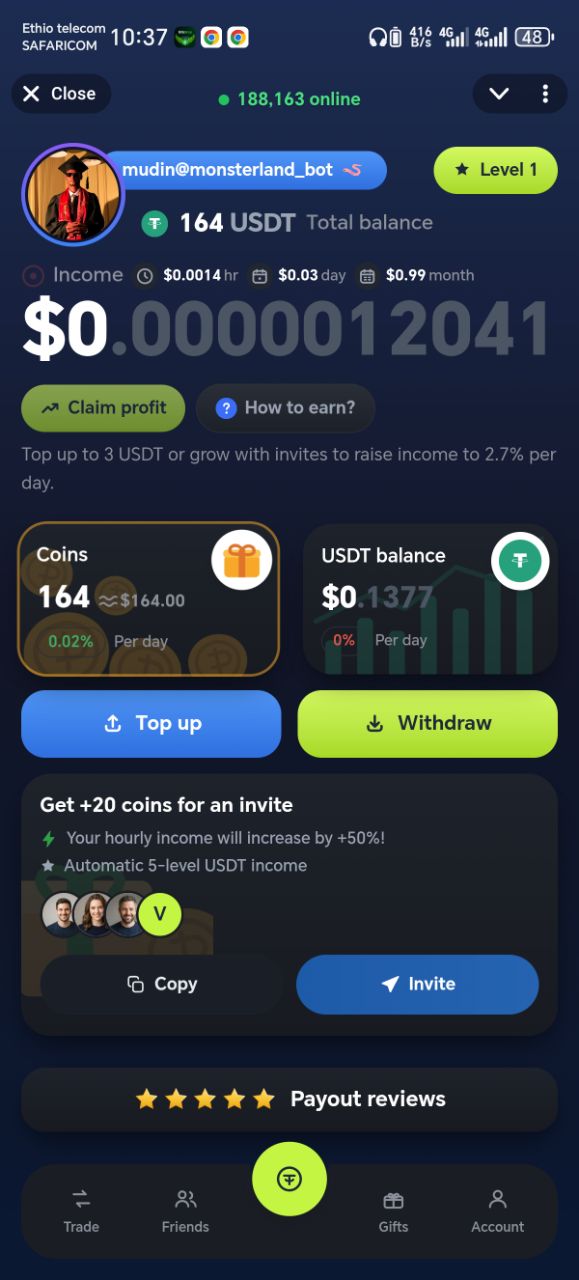Copy the invite link
This screenshot has height=1280, width=579.
click(162, 984)
